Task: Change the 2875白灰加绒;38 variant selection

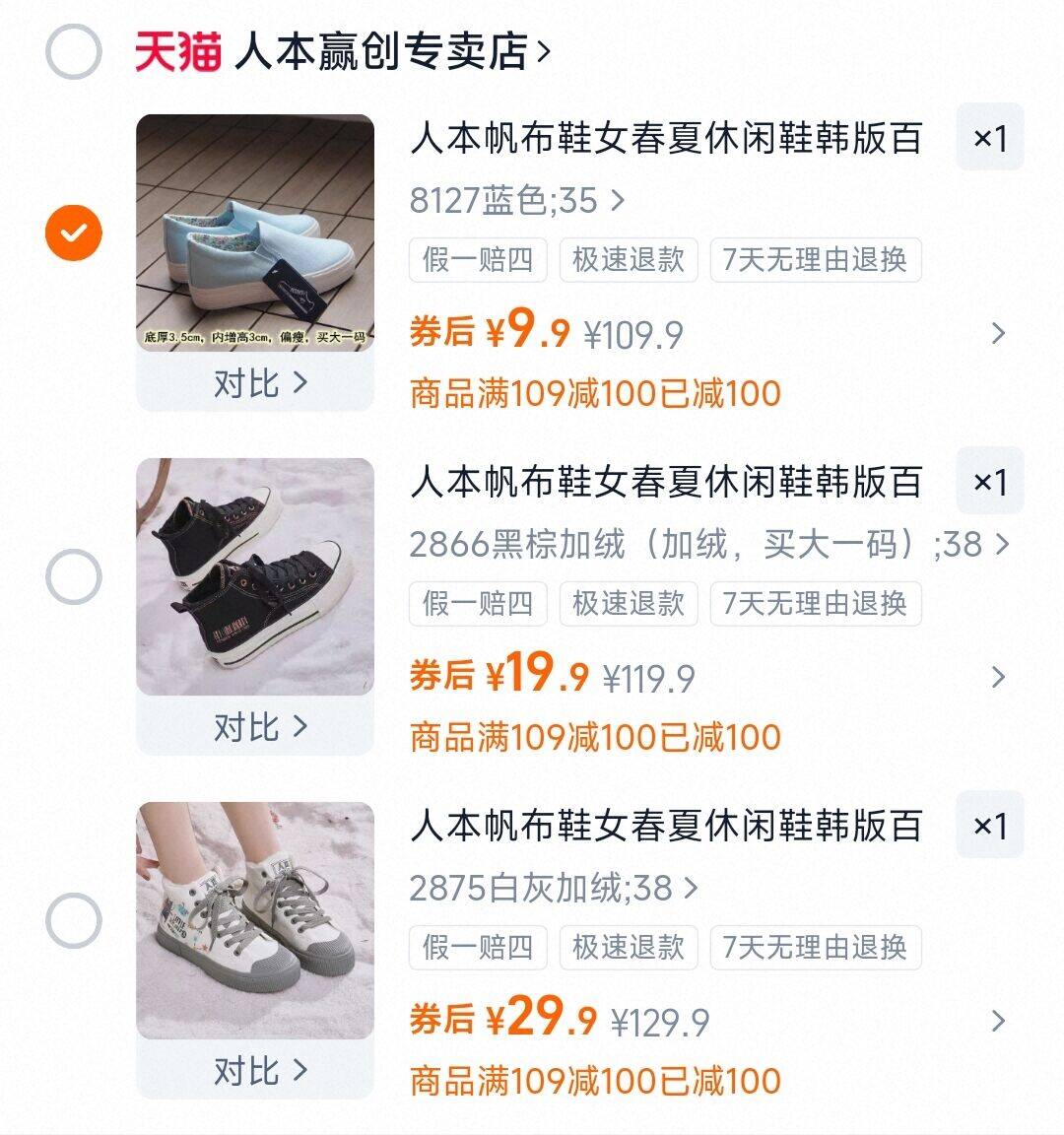Action: (x=554, y=888)
